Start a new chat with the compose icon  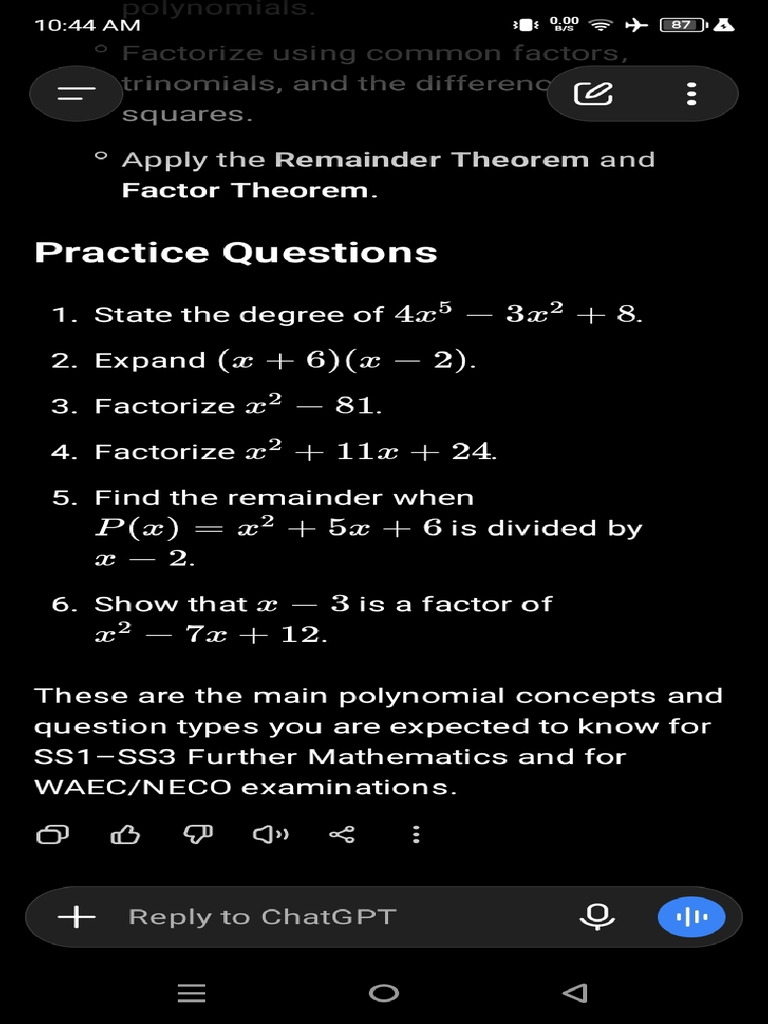pos(593,94)
